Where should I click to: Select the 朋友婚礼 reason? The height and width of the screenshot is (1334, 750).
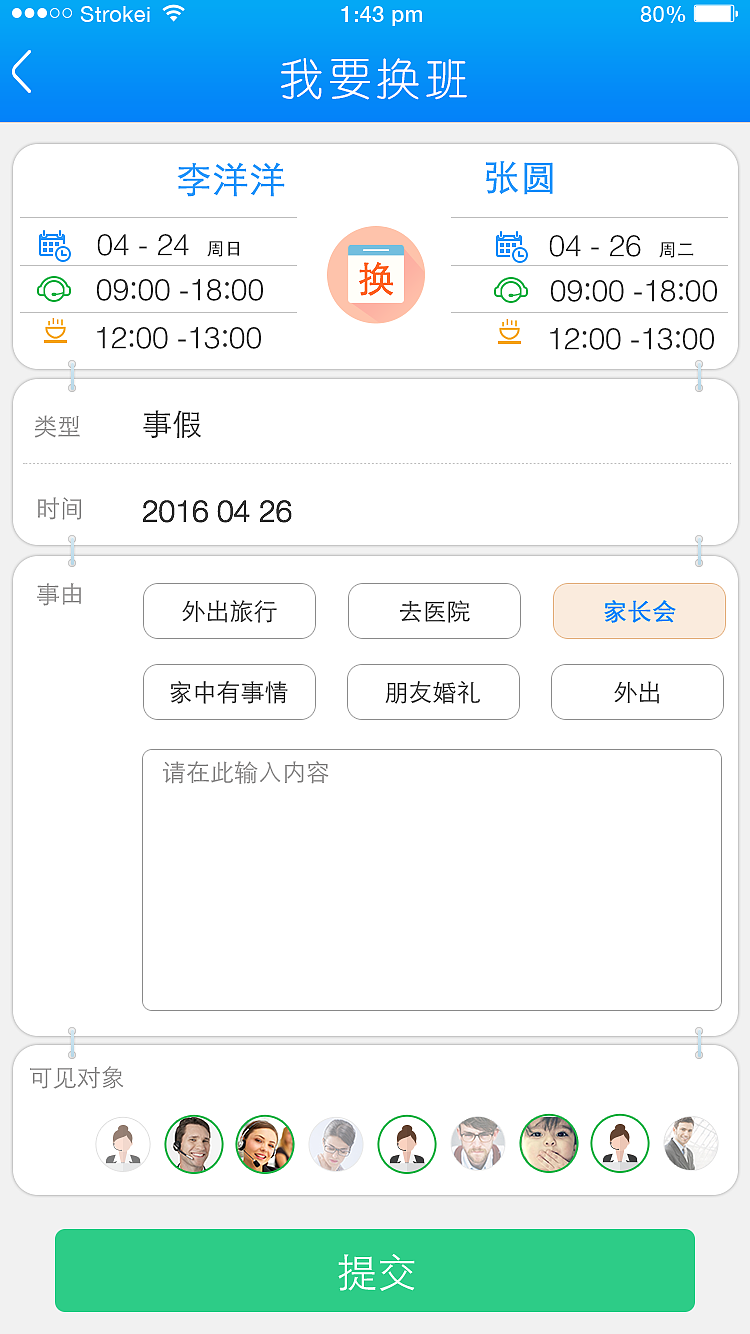pyautogui.click(x=433, y=692)
